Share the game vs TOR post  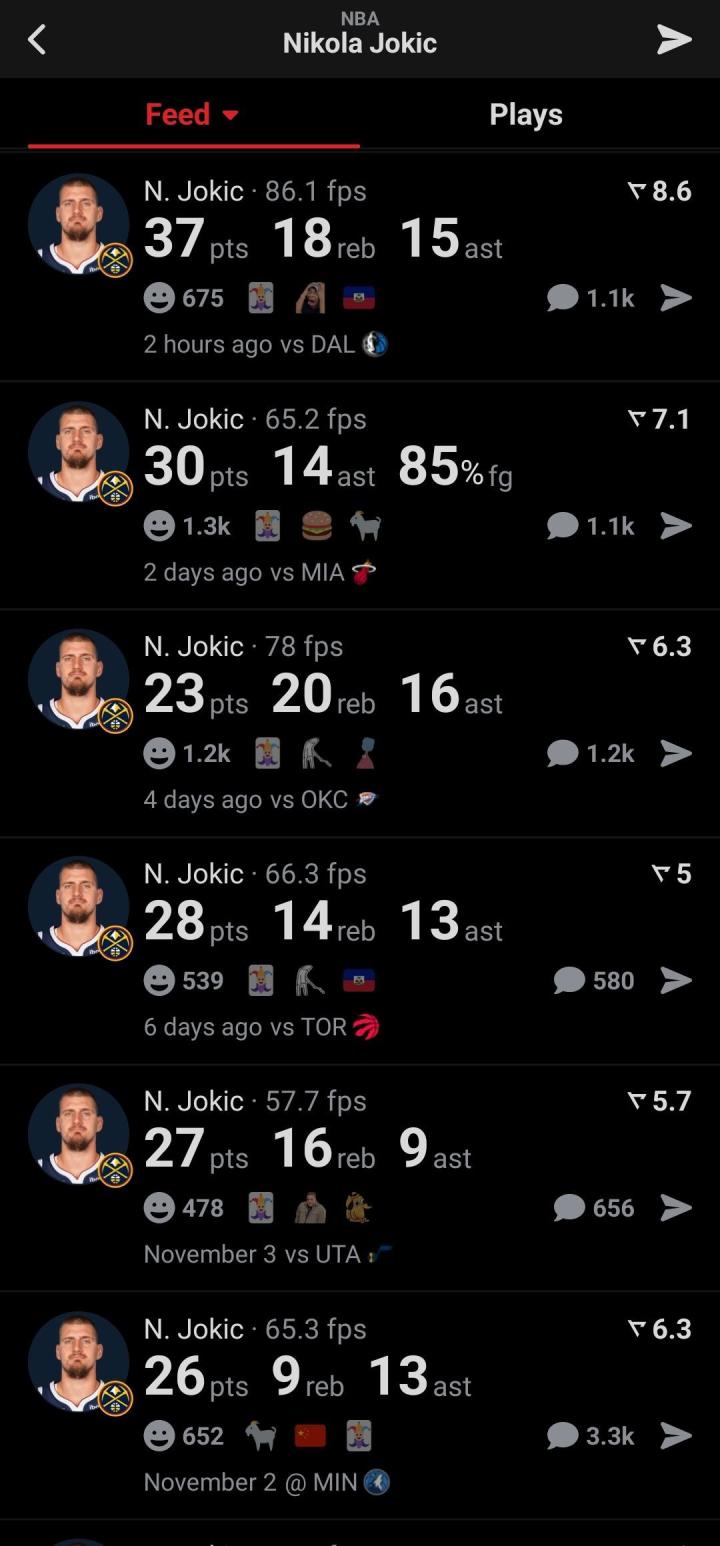coord(676,981)
